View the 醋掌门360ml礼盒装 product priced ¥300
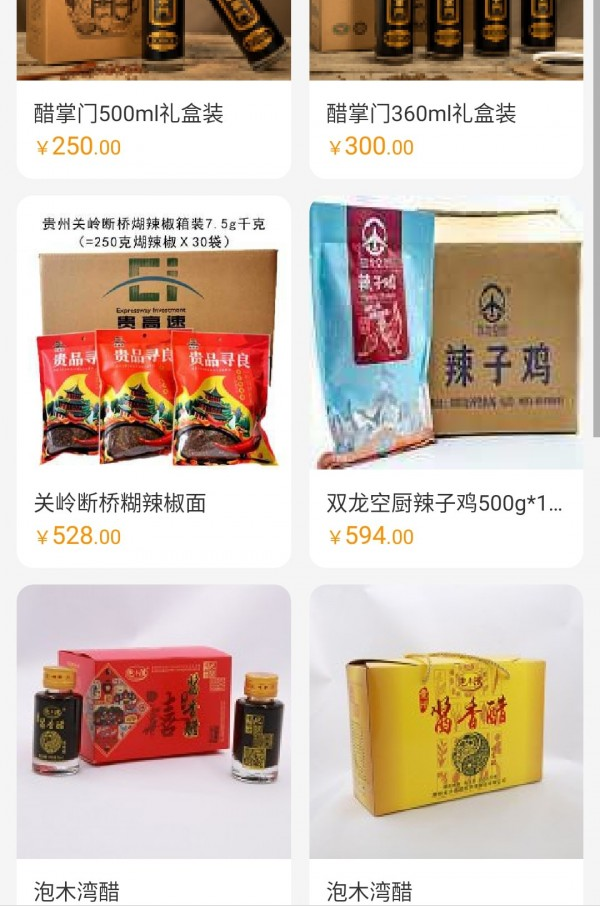 pos(446,90)
